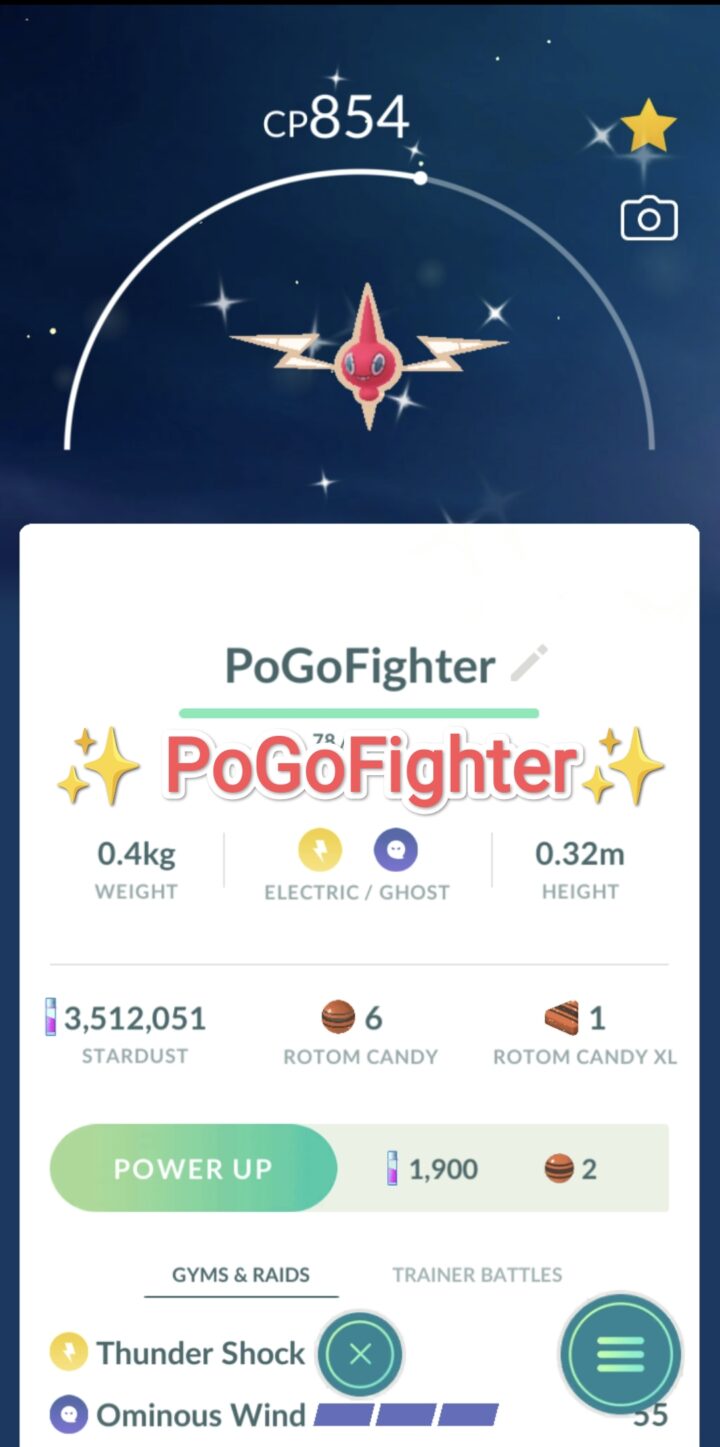Tap the camera icon to take a snapshot
The width and height of the screenshot is (720, 1447).
[649, 217]
